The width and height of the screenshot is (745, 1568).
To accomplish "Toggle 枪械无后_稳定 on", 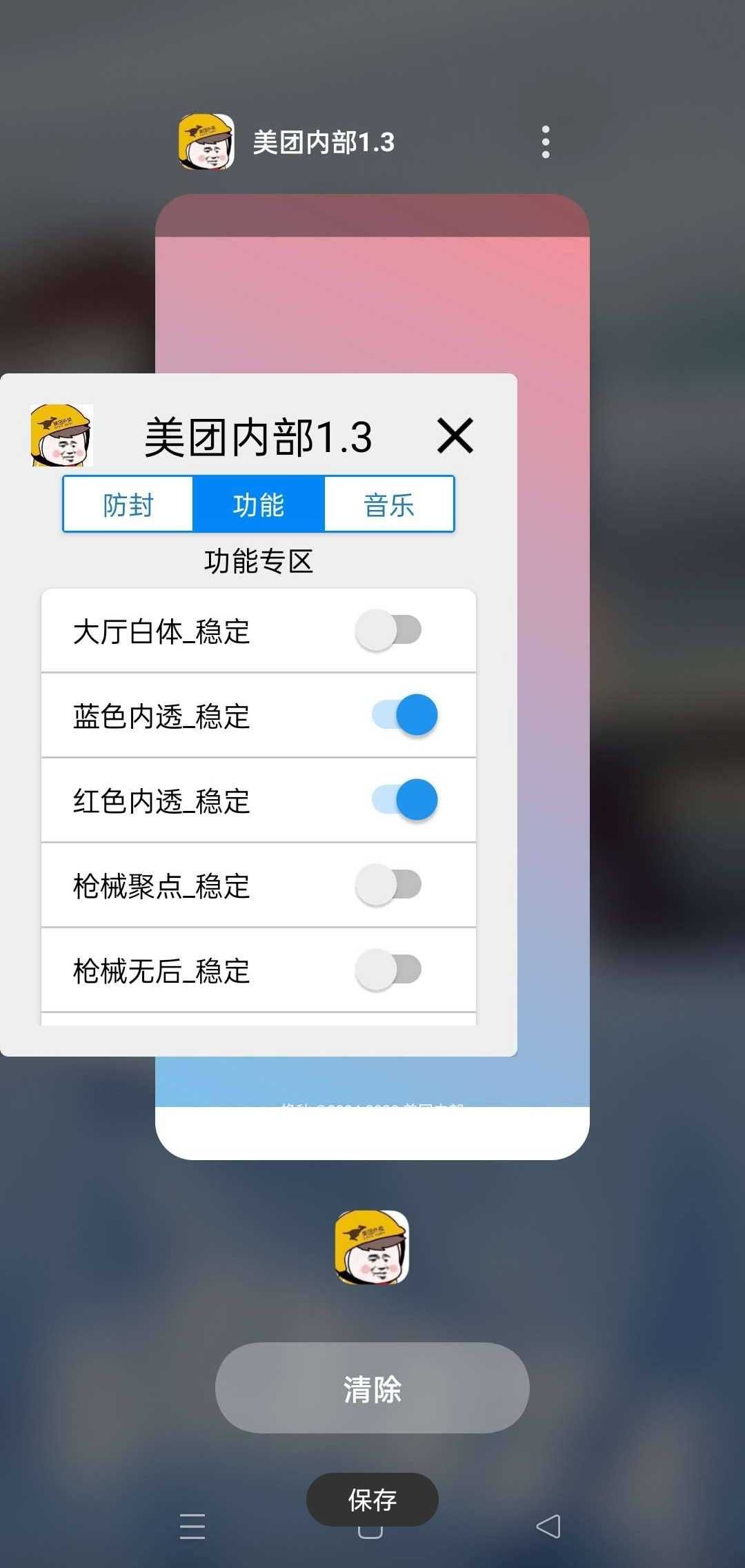I will (x=388, y=970).
